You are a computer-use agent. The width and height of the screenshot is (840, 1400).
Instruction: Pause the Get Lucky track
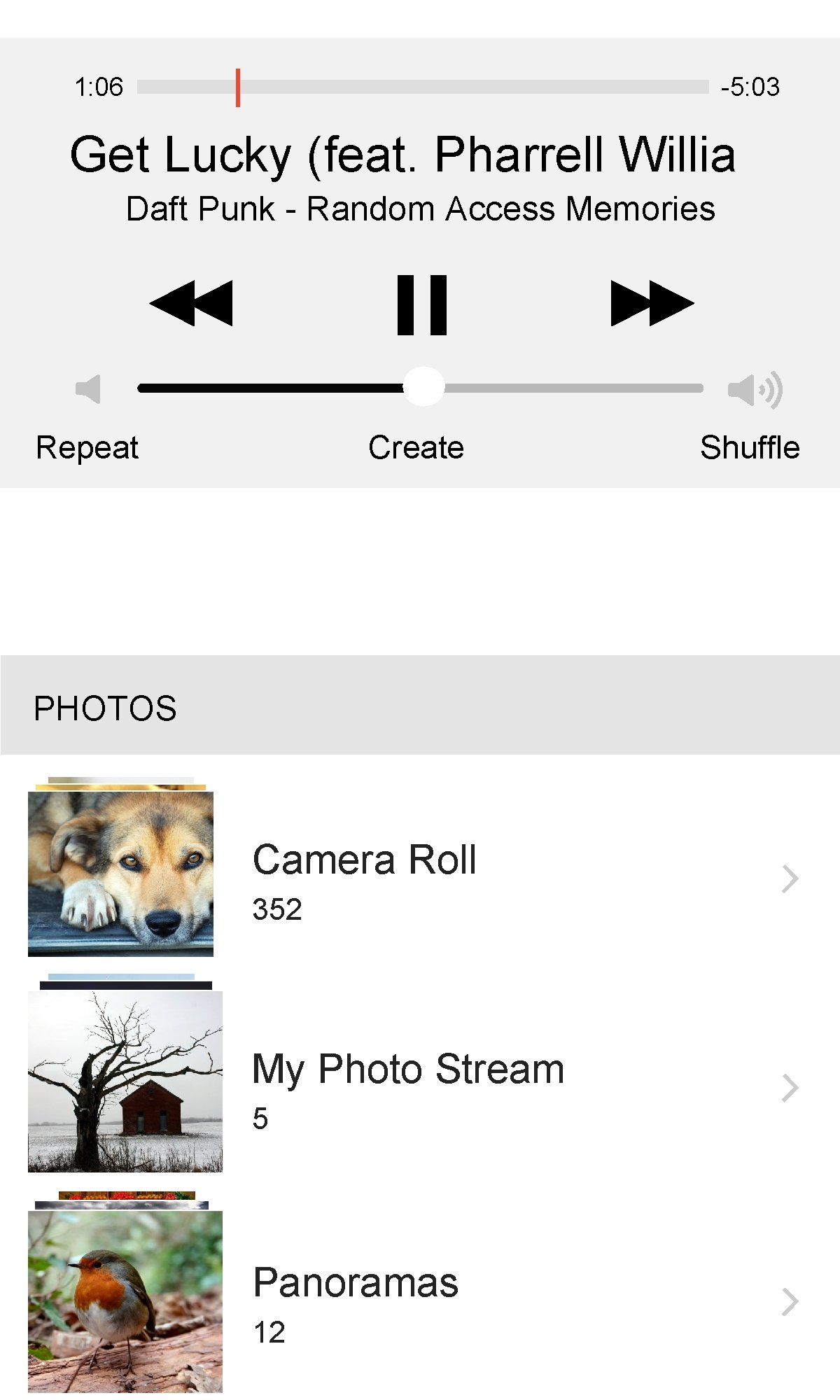(x=421, y=304)
